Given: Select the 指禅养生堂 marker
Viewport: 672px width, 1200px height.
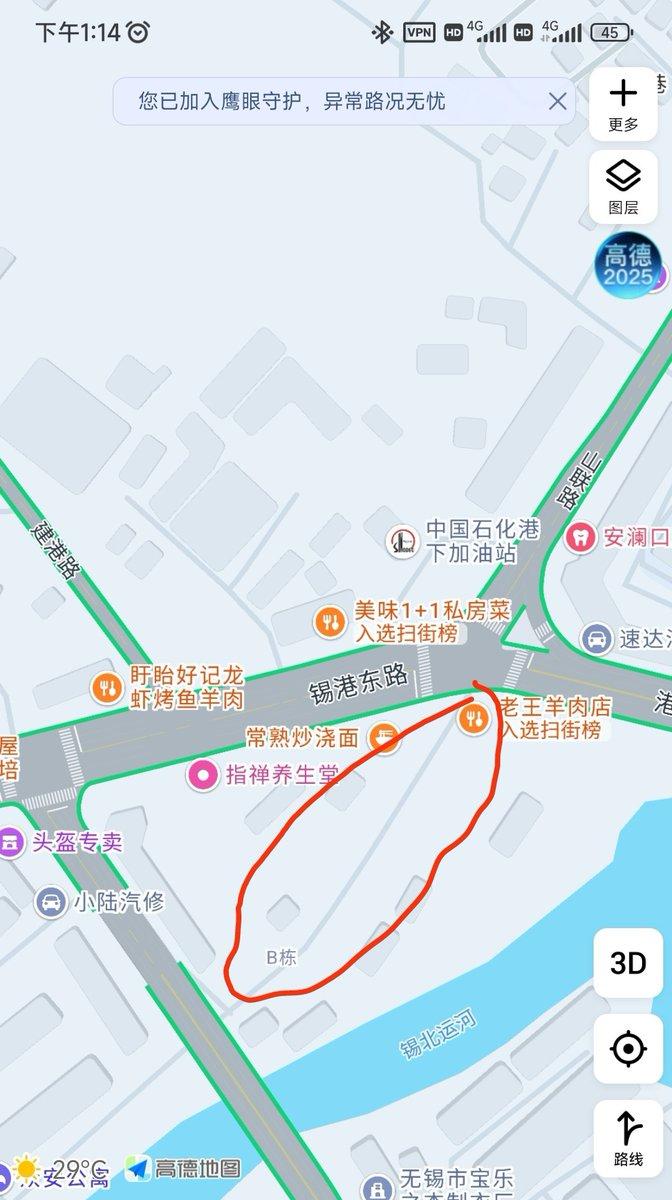Looking at the screenshot, I should 204,773.
